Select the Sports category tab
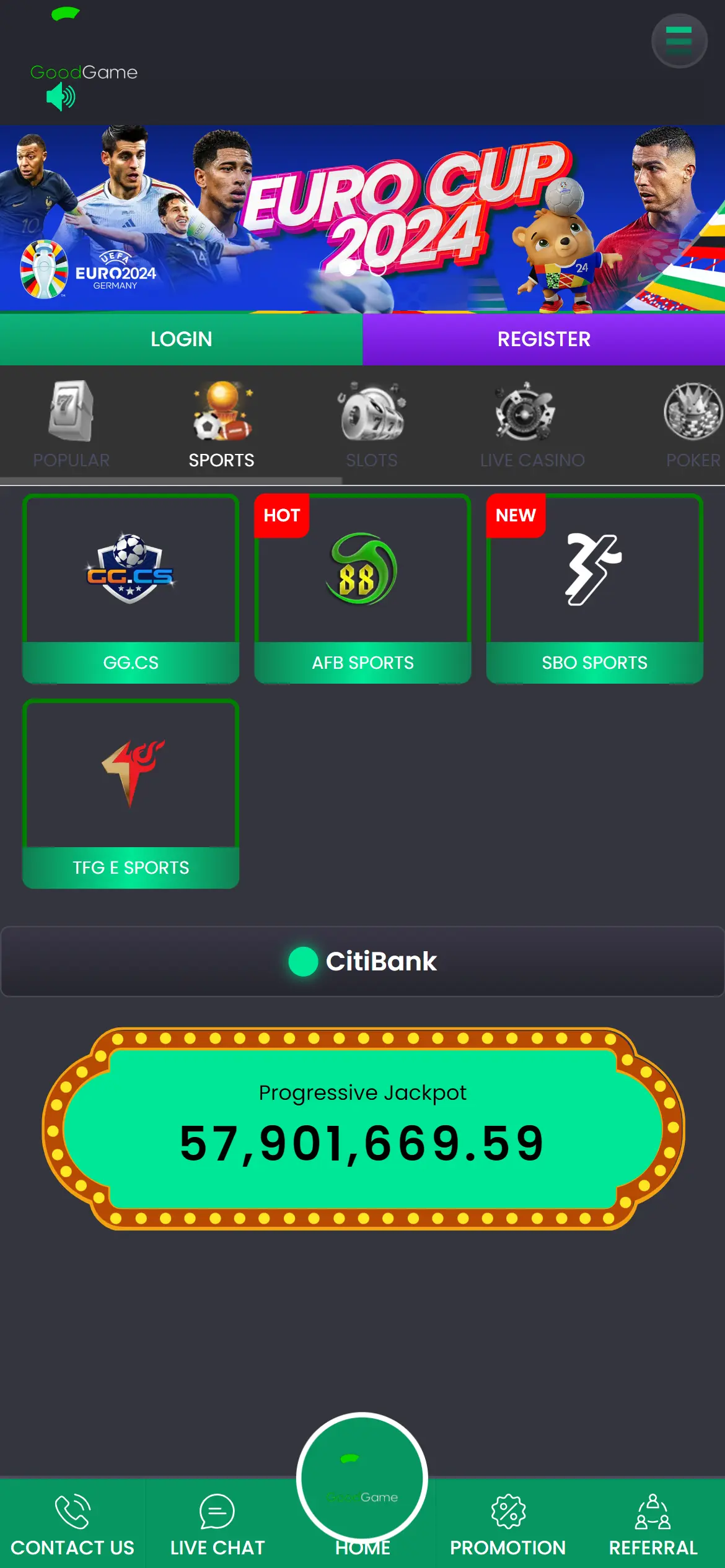The image size is (725, 1568). 221,423
